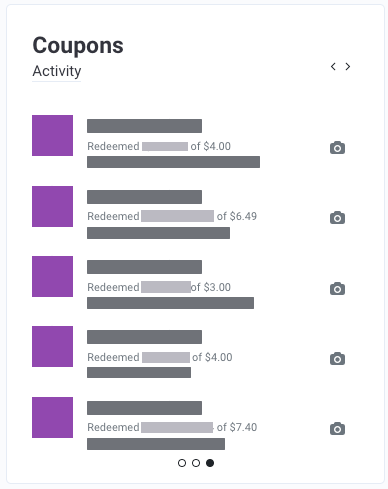Select the third, filled page dot
This screenshot has height=489, width=388.
[210, 463]
